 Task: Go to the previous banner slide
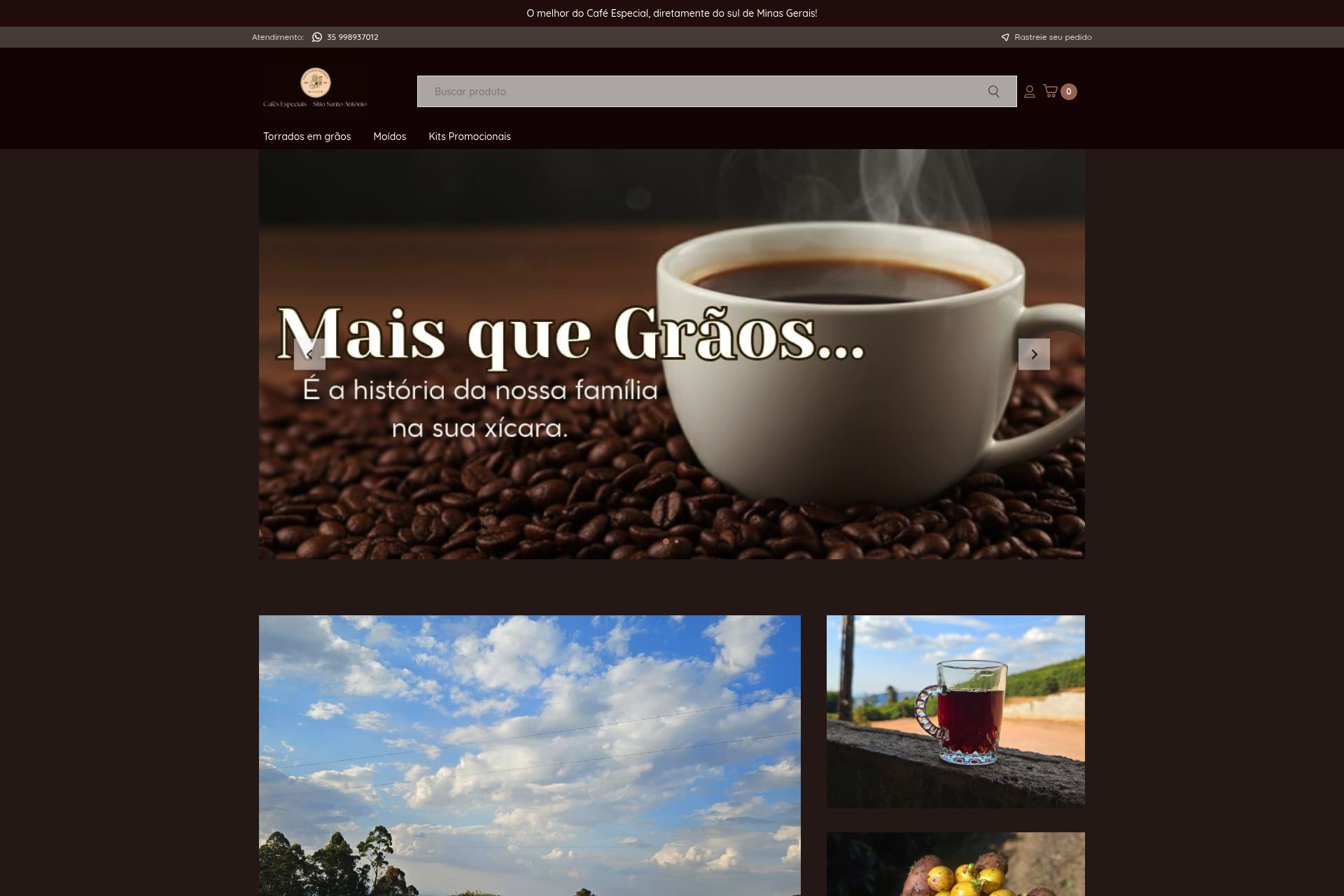coord(309,354)
